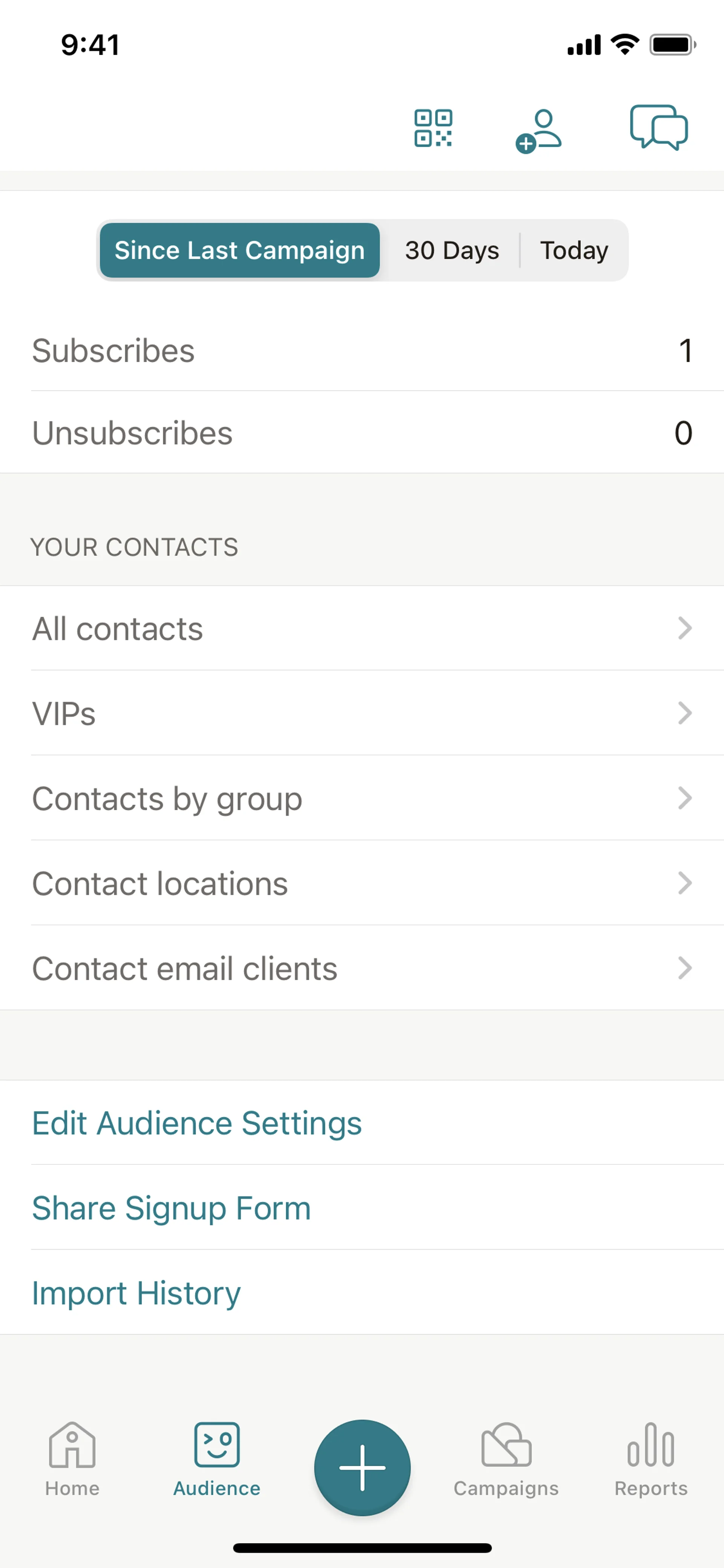Image resolution: width=724 pixels, height=1568 pixels.
Task: Open the QR code scanner icon
Action: click(433, 128)
